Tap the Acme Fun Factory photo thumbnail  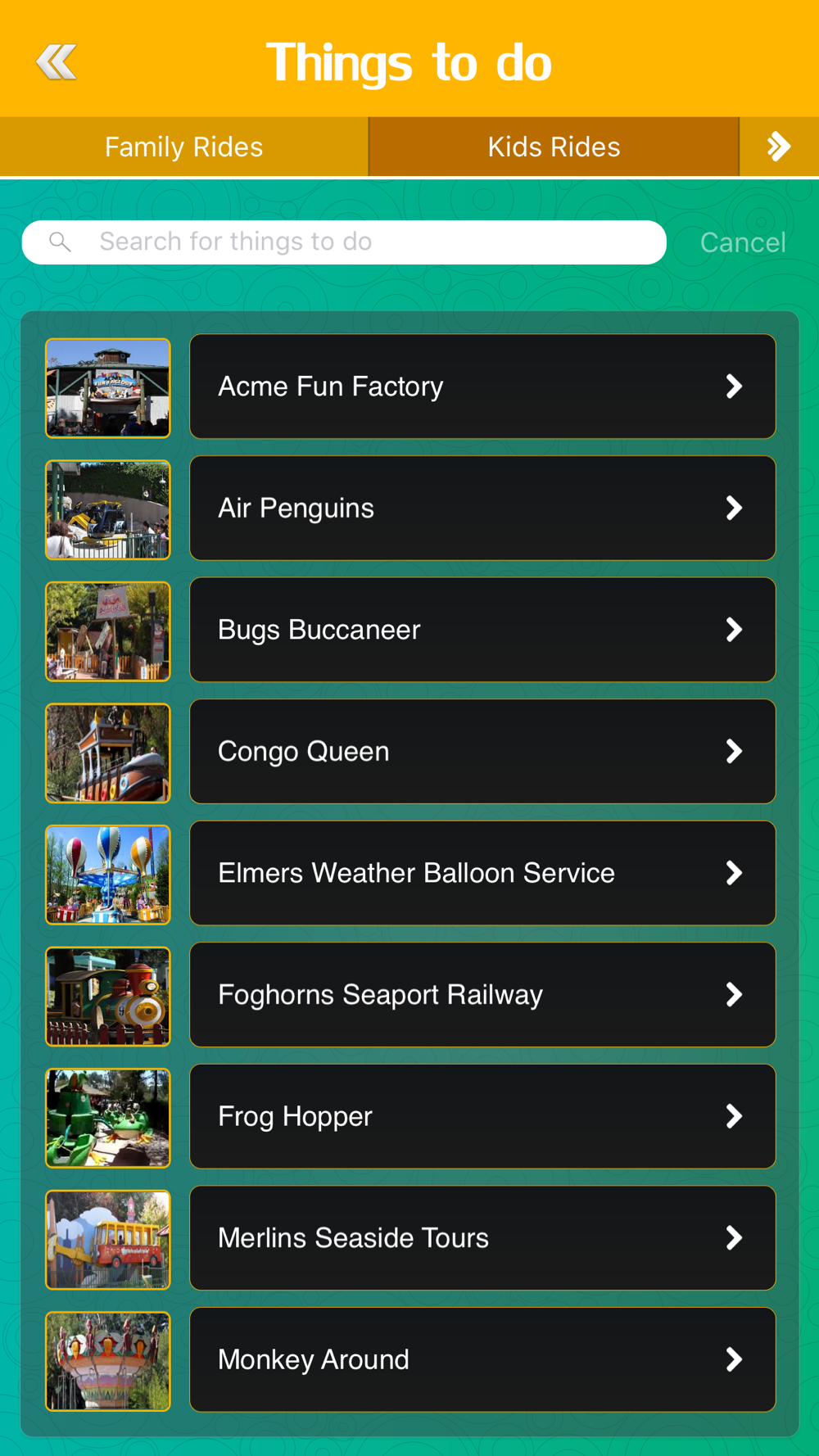click(x=108, y=388)
